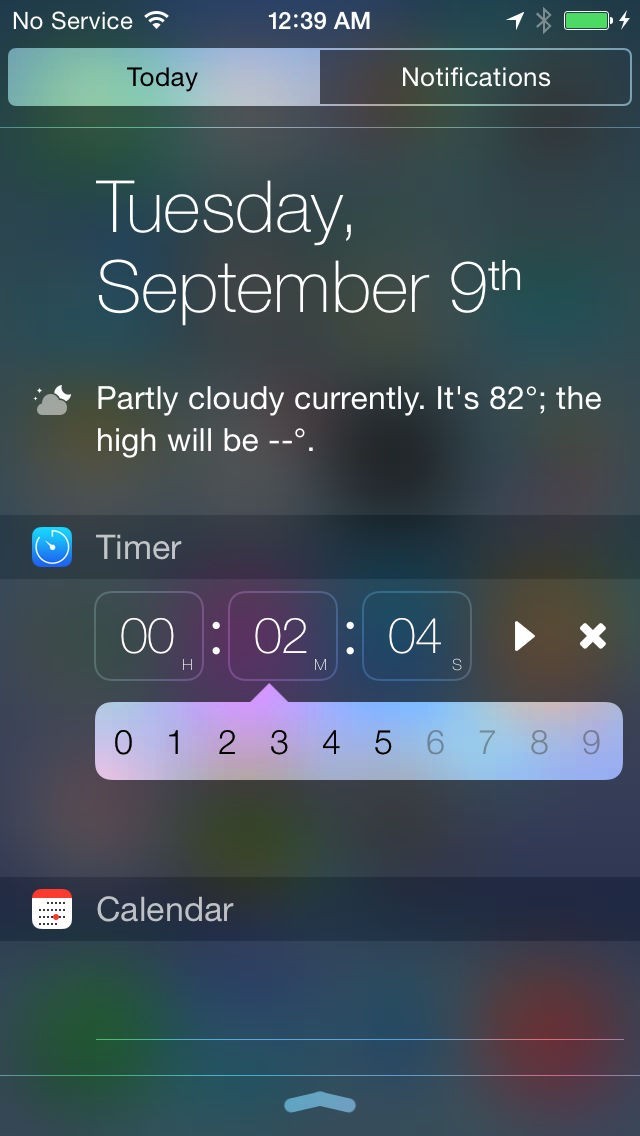Select the seconds field showing 04
The image size is (640, 1136).
[x=417, y=636]
